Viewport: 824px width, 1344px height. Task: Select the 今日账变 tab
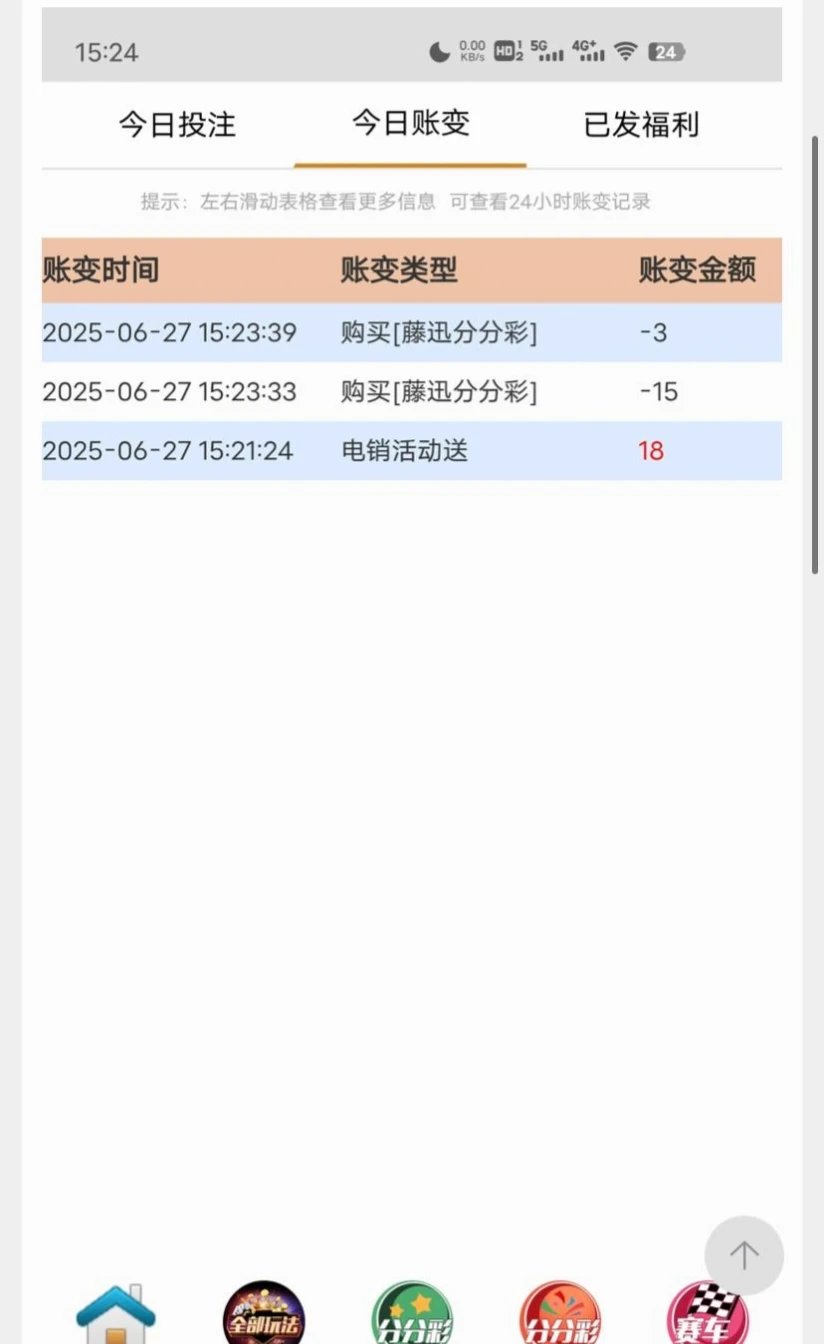[x=410, y=124]
